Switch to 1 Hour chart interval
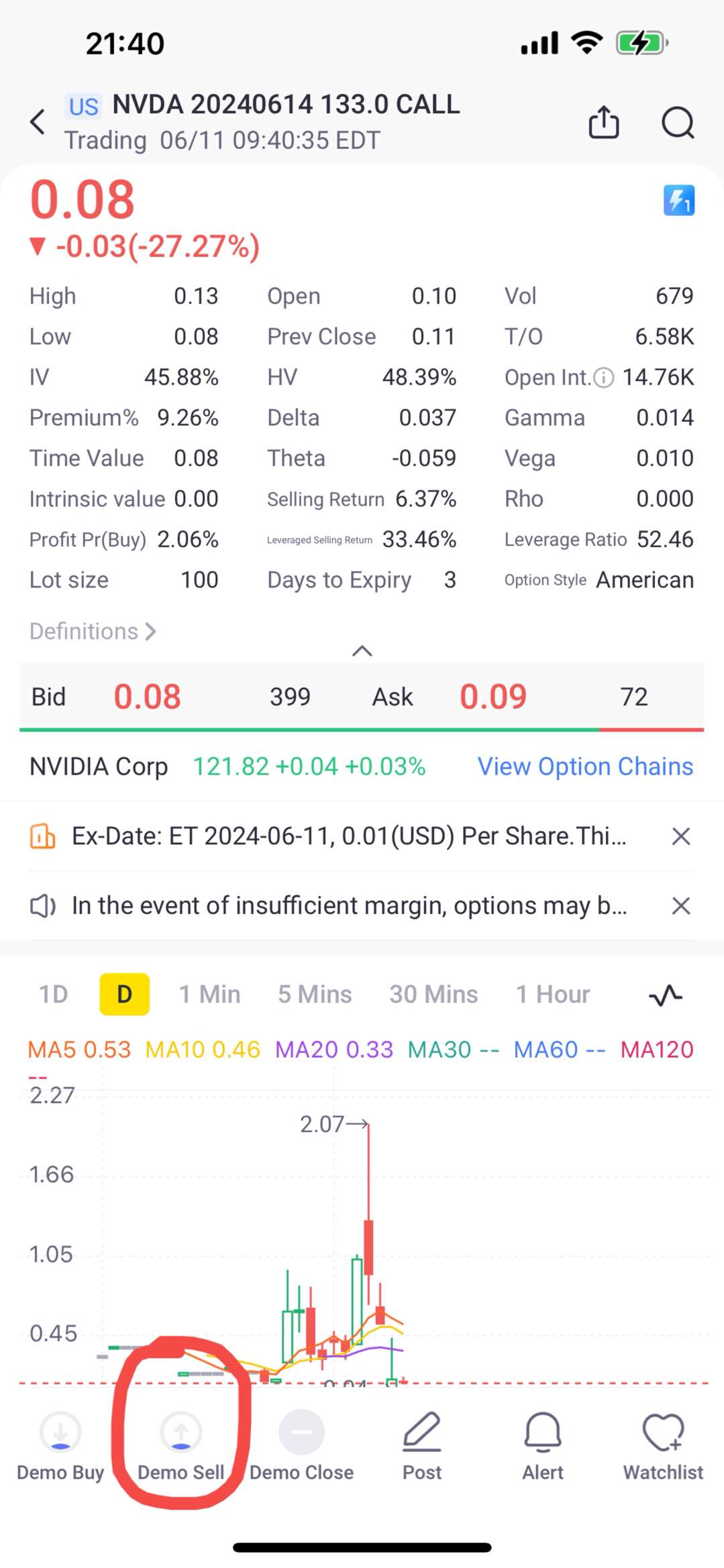 pyautogui.click(x=552, y=994)
